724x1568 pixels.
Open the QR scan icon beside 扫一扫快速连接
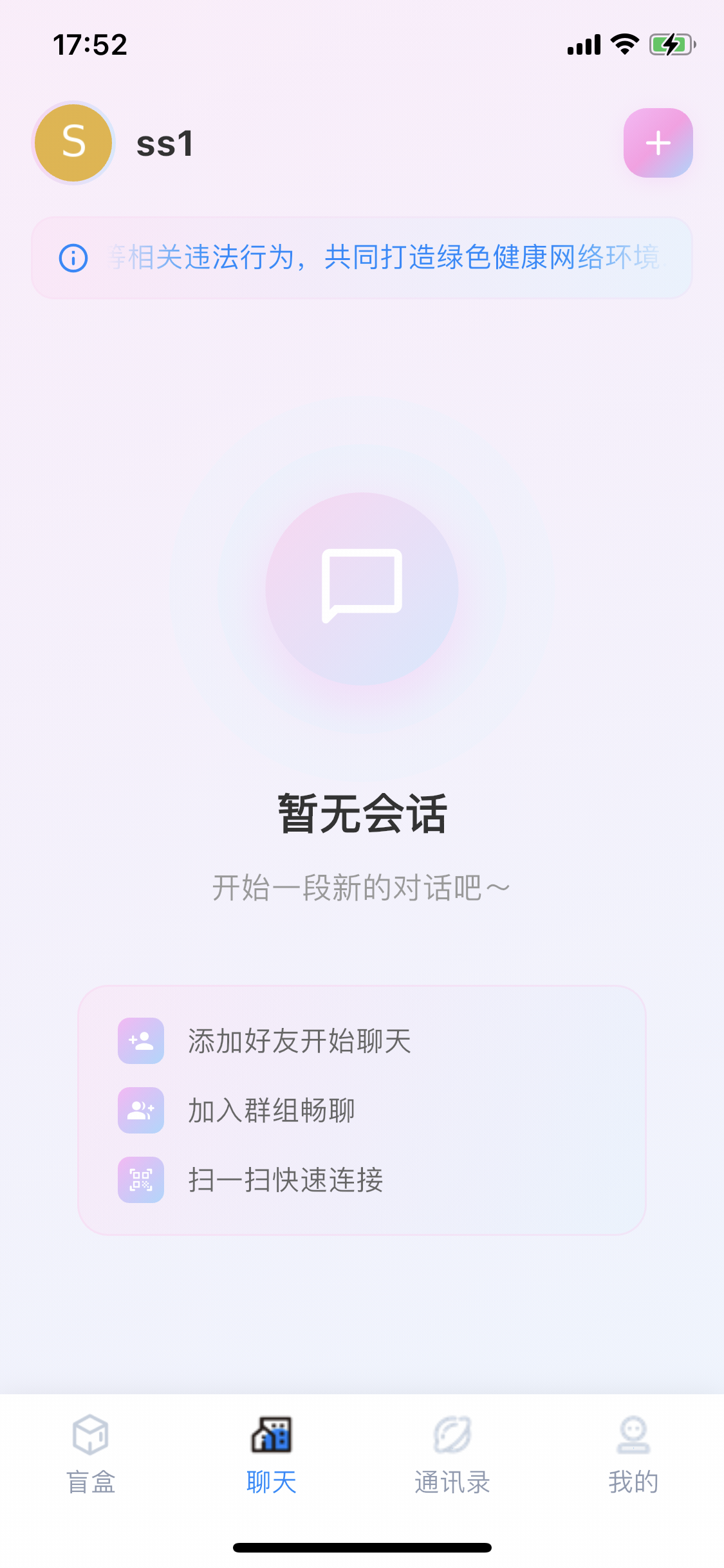coord(140,1181)
